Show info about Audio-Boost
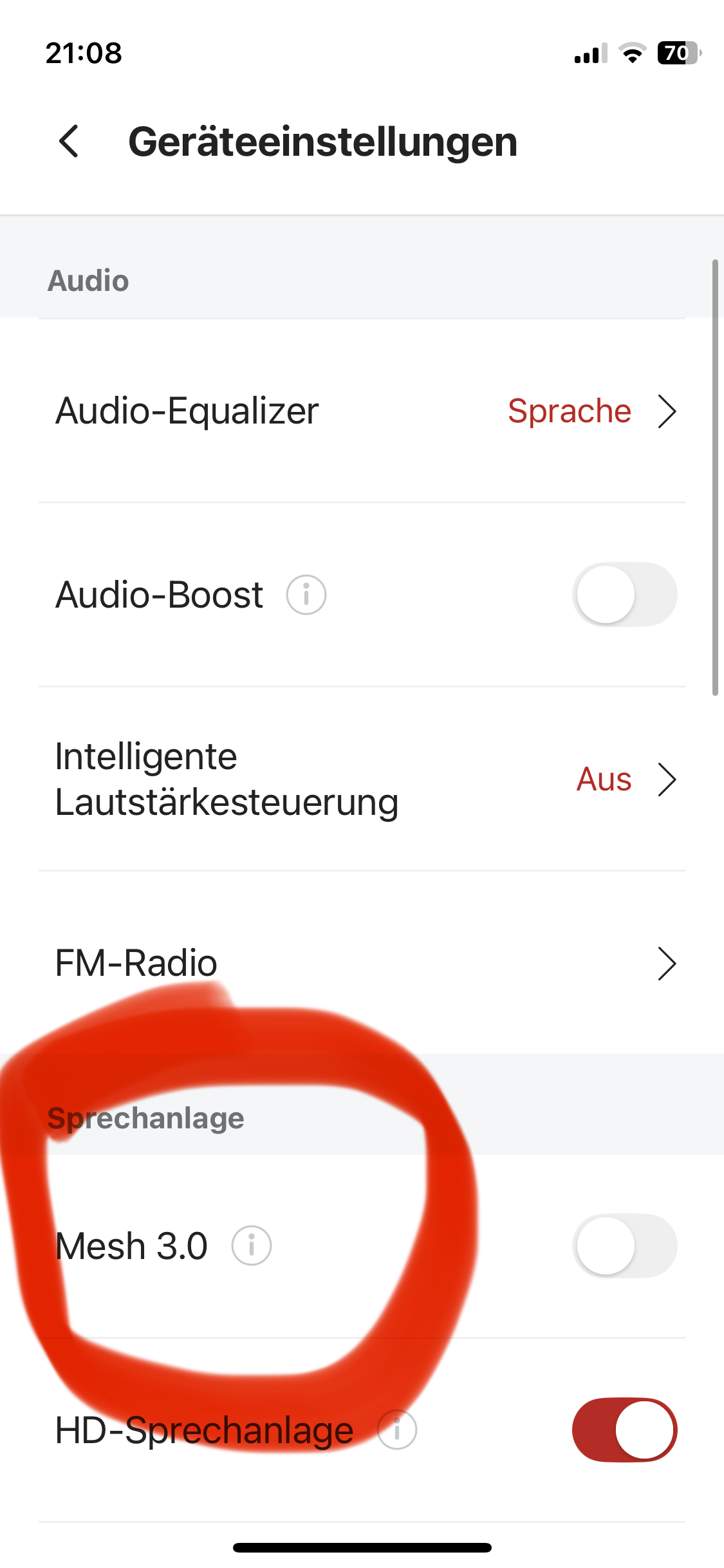This screenshot has width=724, height=1568. [306, 595]
